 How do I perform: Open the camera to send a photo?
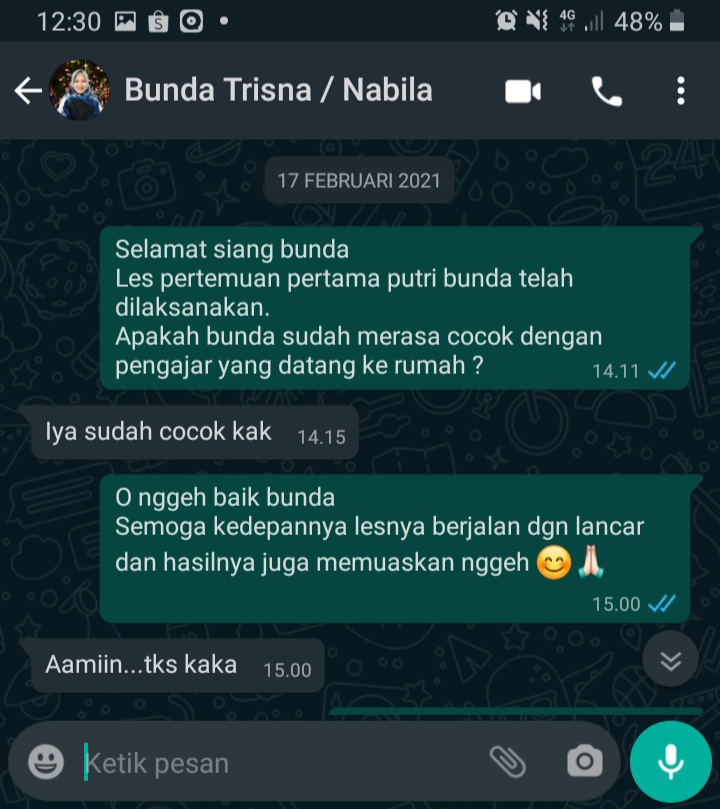(x=584, y=762)
